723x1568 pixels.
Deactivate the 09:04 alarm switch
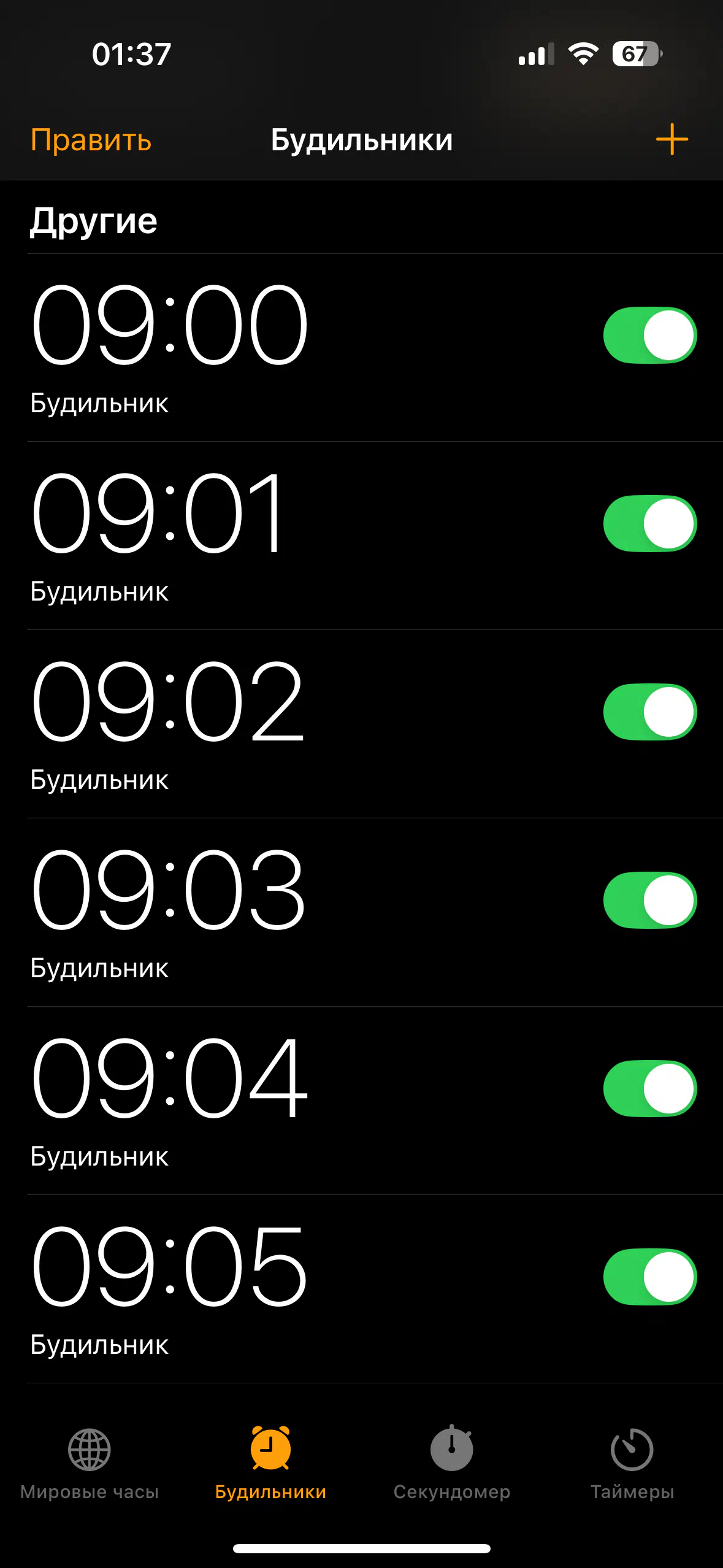pyautogui.click(x=650, y=1089)
